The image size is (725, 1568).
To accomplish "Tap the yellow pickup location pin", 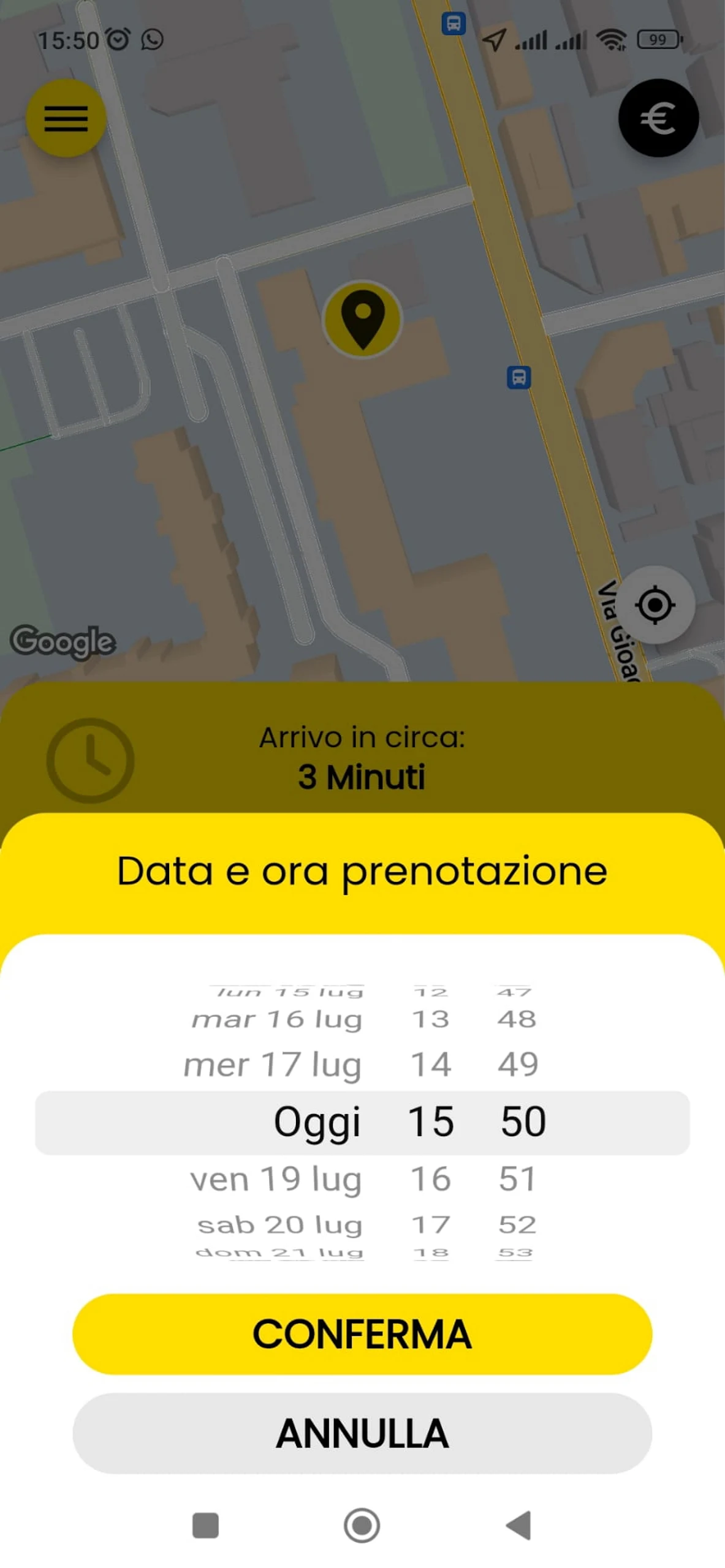I will pyautogui.click(x=363, y=321).
